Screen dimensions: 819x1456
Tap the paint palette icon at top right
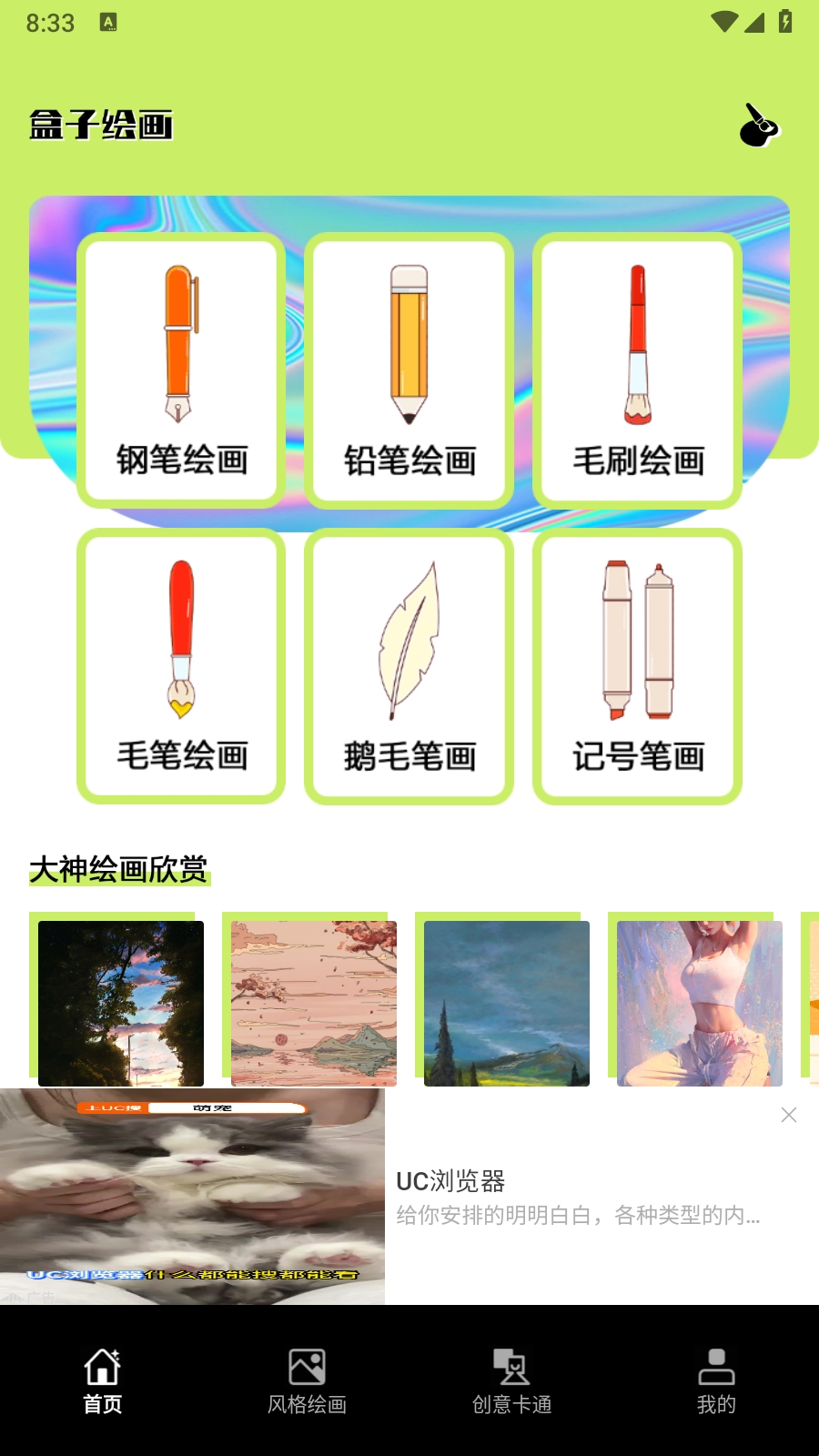pyautogui.click(x=759, y=126)
